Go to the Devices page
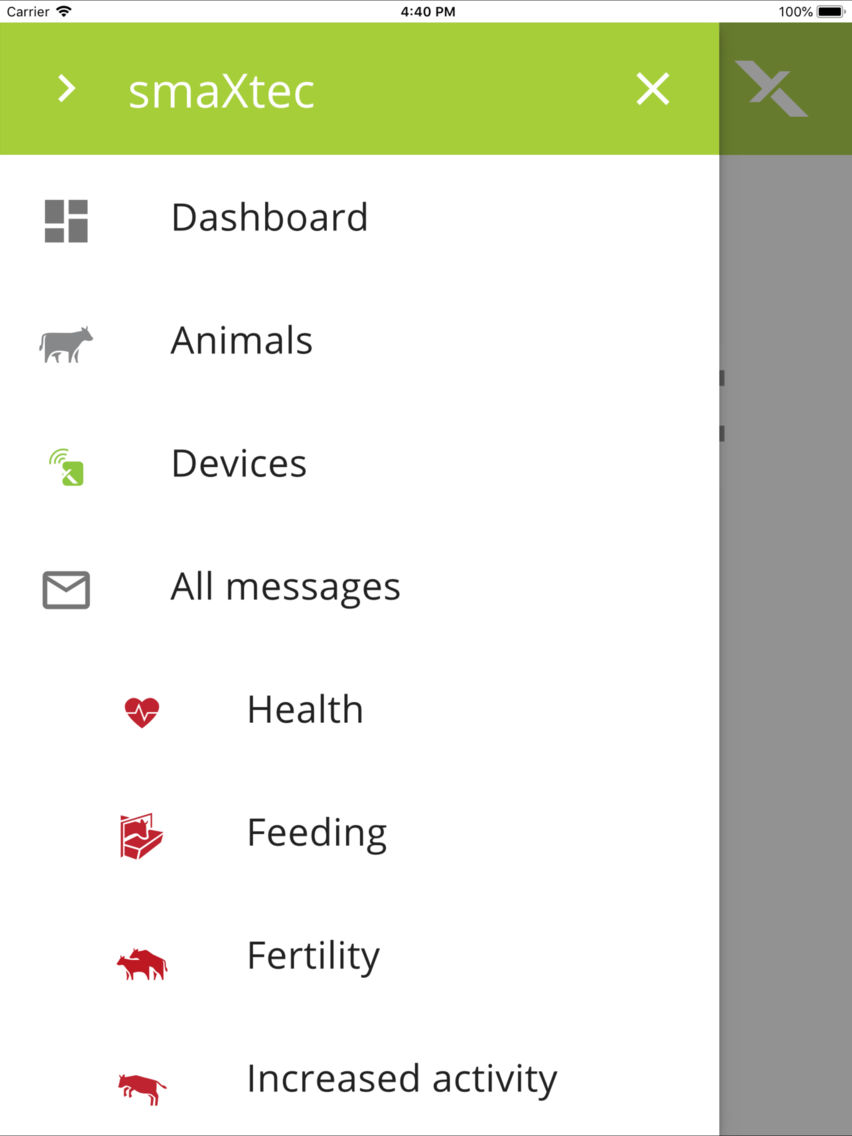852x1136 pixels. pyautogui.click(x=238, y=463)
